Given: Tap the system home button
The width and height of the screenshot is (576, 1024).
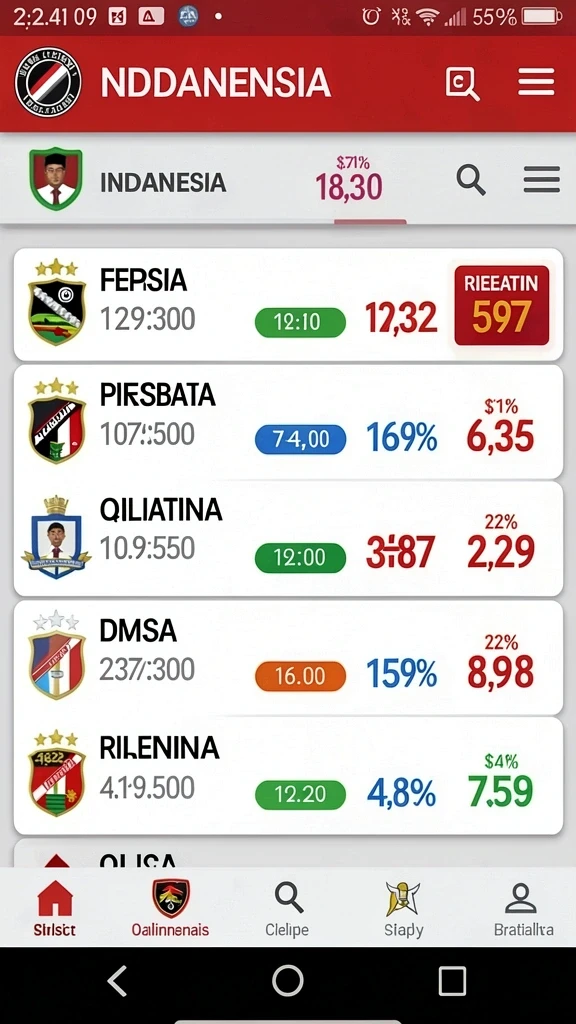Looking at the screenshot, I should click(288, 980).
